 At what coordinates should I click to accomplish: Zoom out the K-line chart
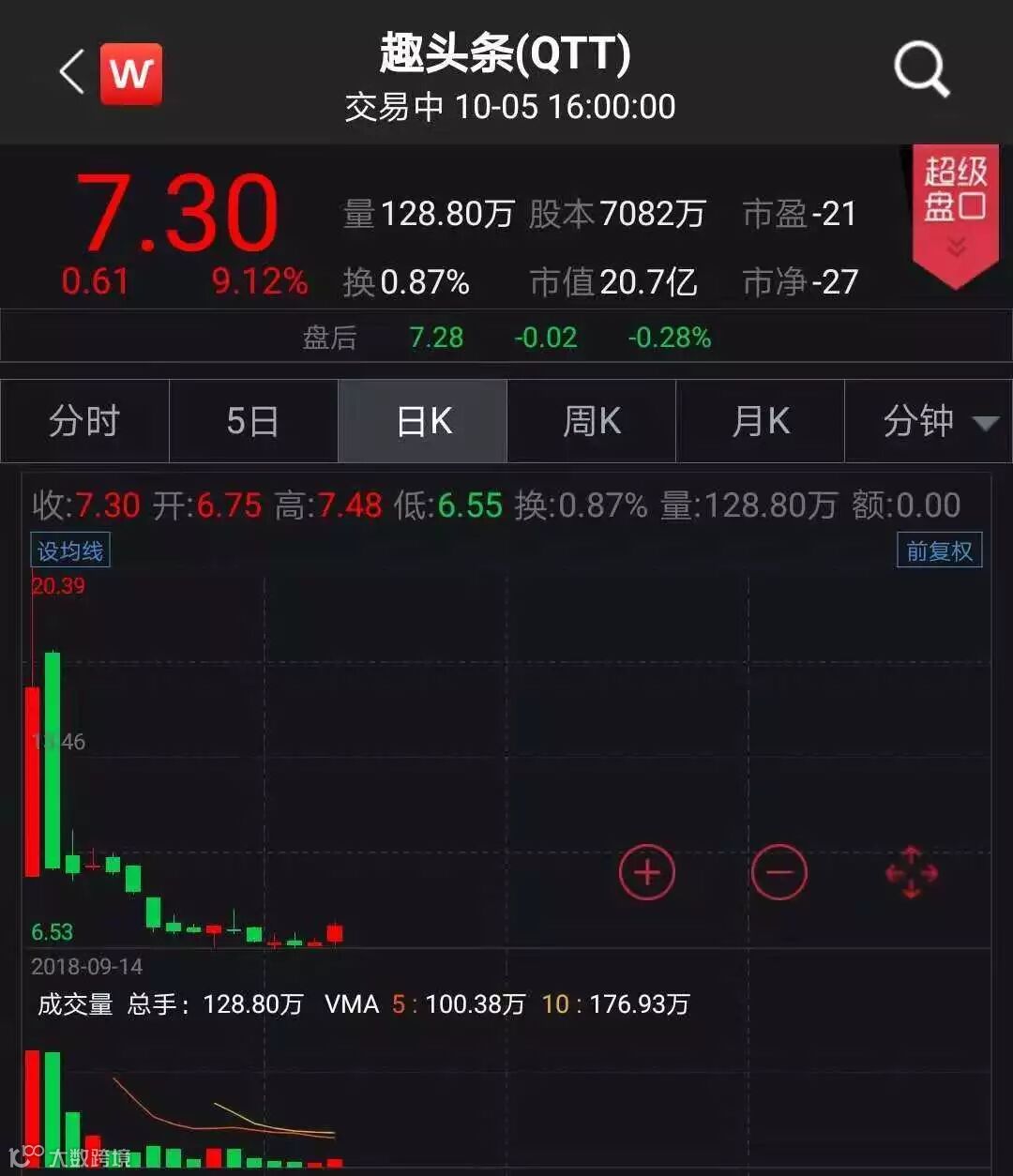point(779,872)
